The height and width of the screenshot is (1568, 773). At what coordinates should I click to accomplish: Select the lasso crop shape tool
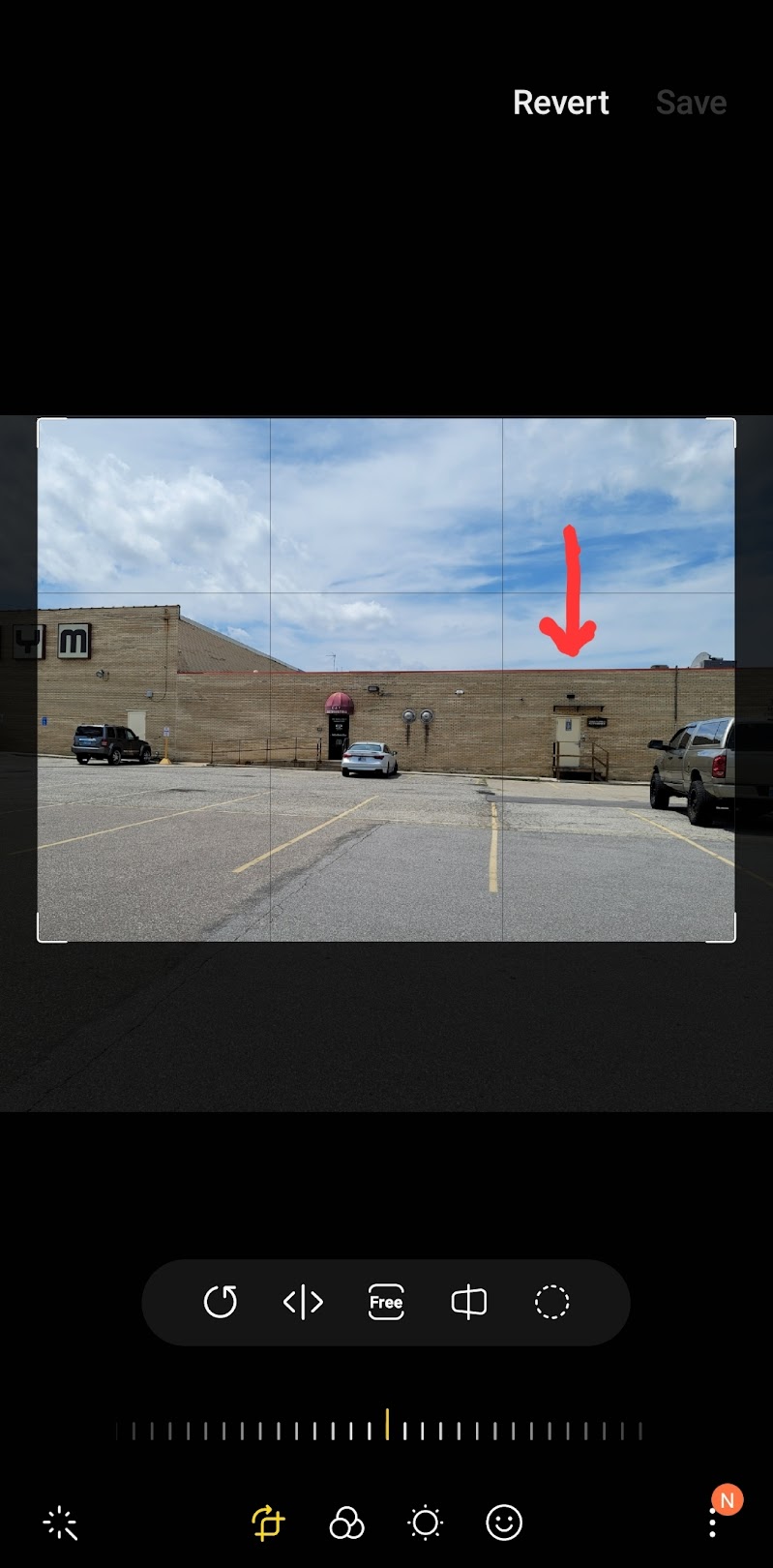[552, 1302]
